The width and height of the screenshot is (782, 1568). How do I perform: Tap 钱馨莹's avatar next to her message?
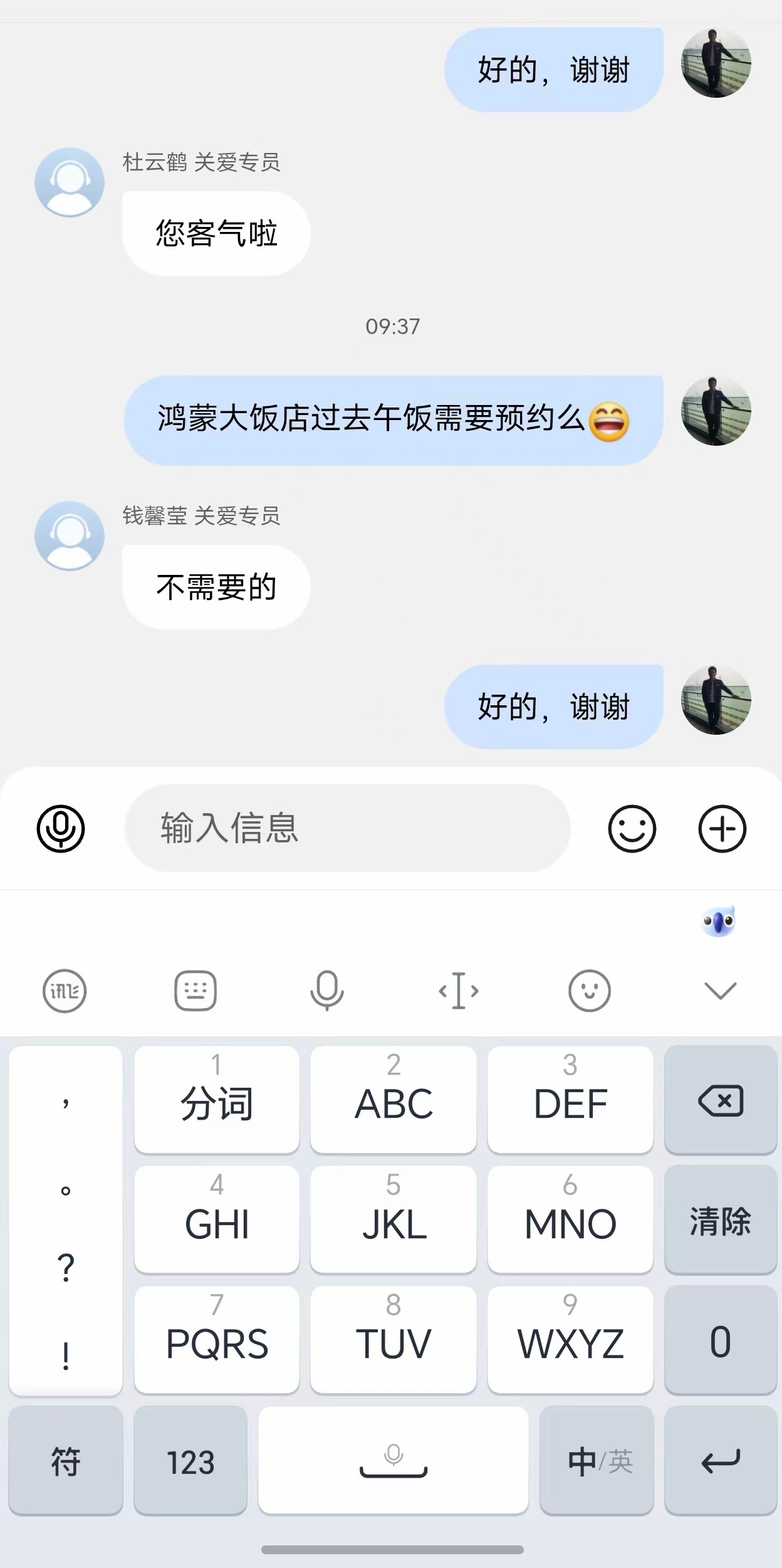point(70,538)
